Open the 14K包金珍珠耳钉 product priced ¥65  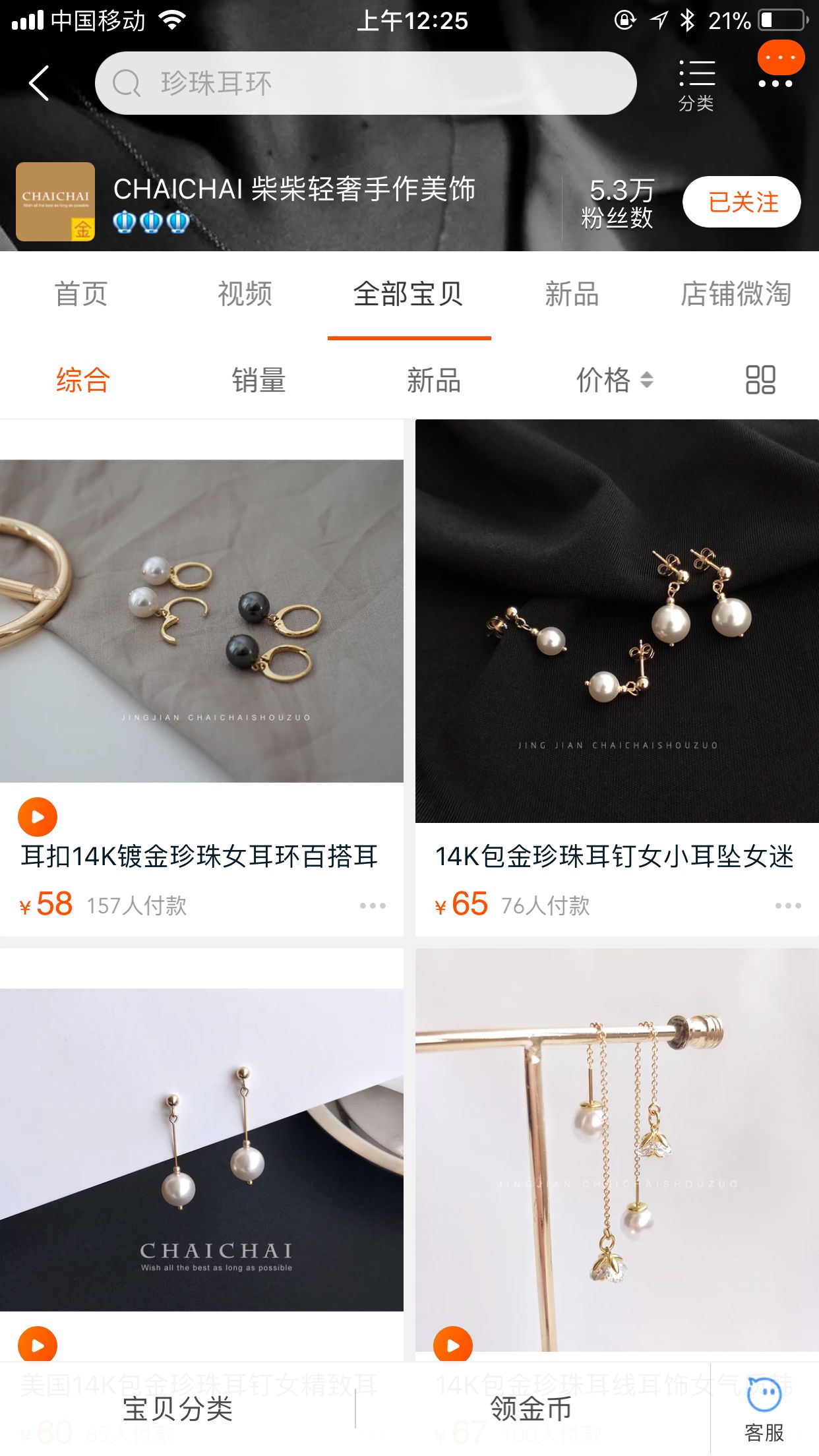[617, 678]
